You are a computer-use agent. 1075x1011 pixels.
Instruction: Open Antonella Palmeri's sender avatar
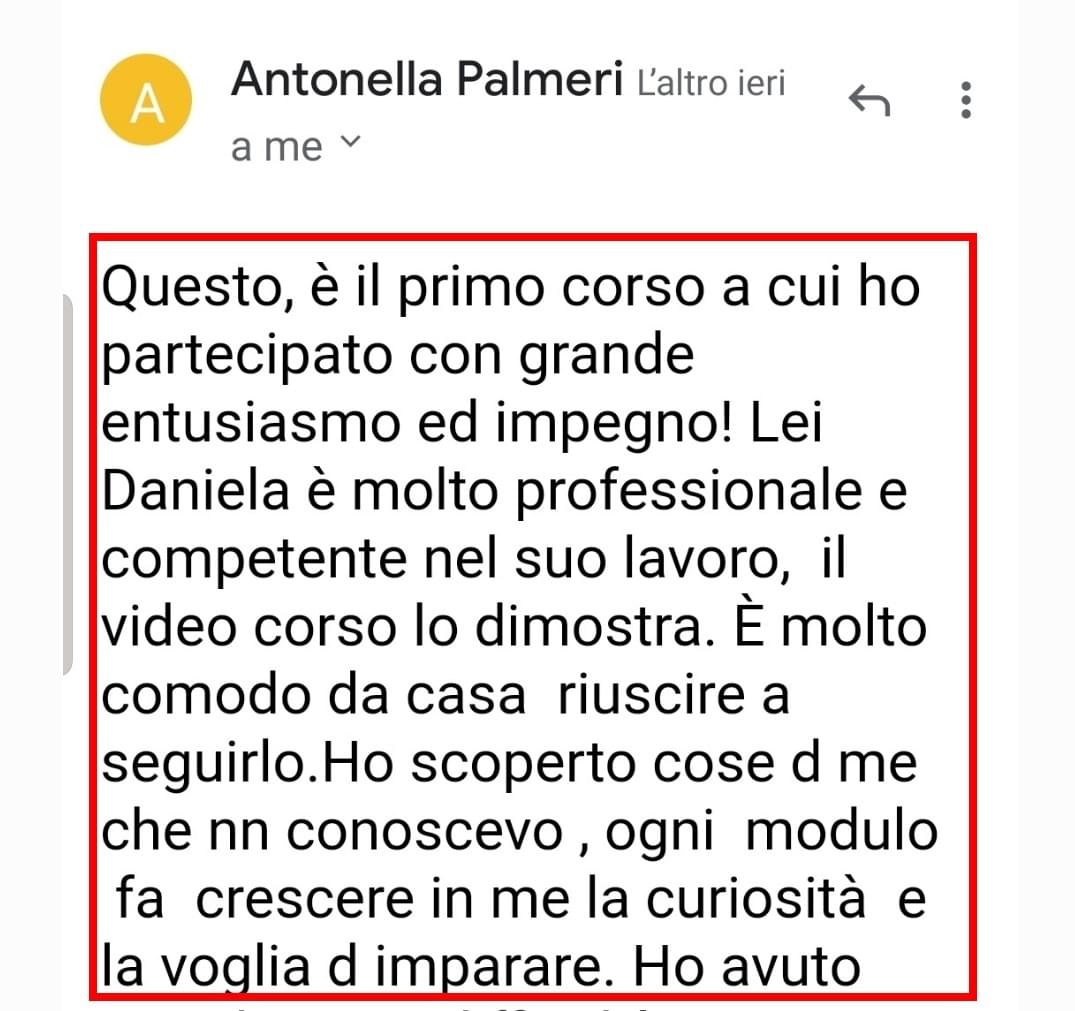tap(147, 100)
